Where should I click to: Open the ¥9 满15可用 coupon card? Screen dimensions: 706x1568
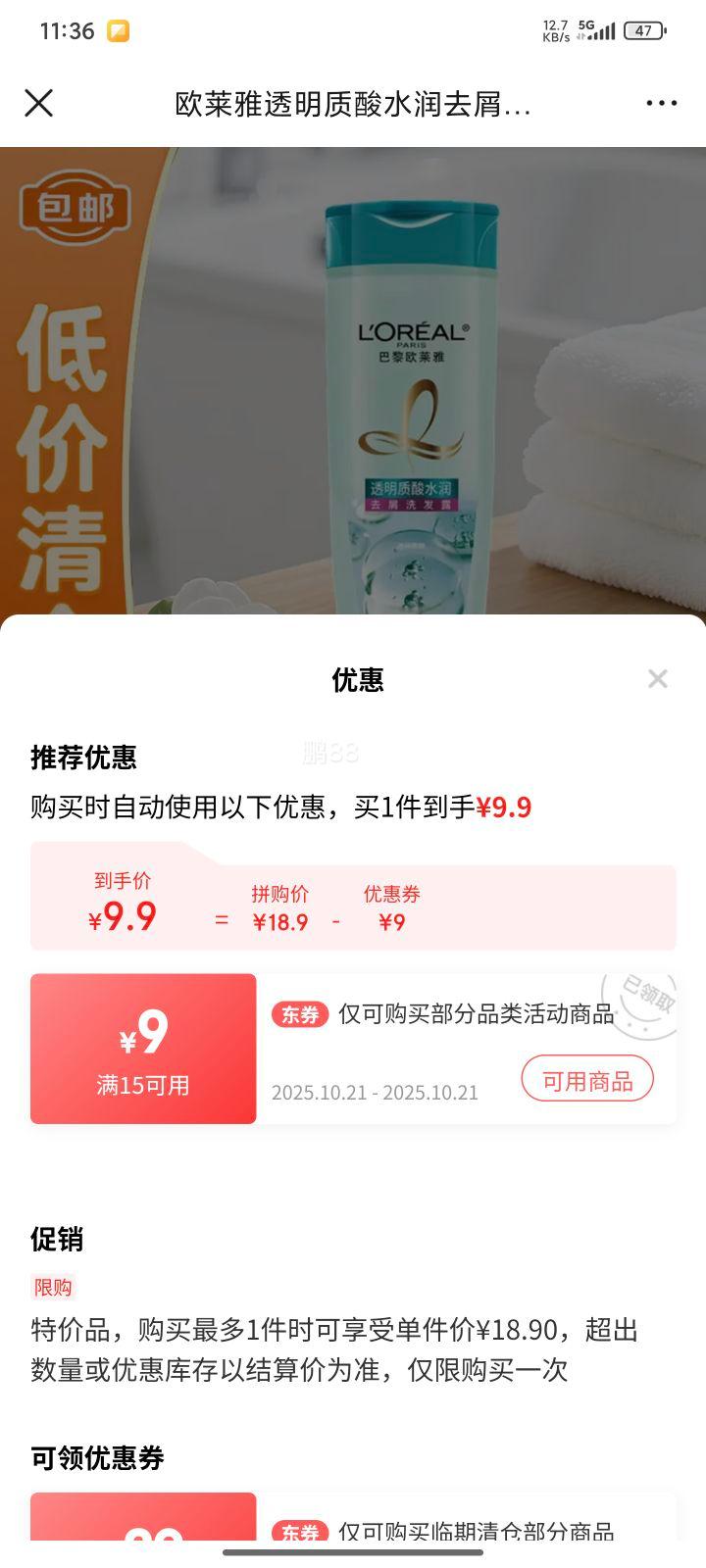pyautogui.click(x=143, y=1049)
